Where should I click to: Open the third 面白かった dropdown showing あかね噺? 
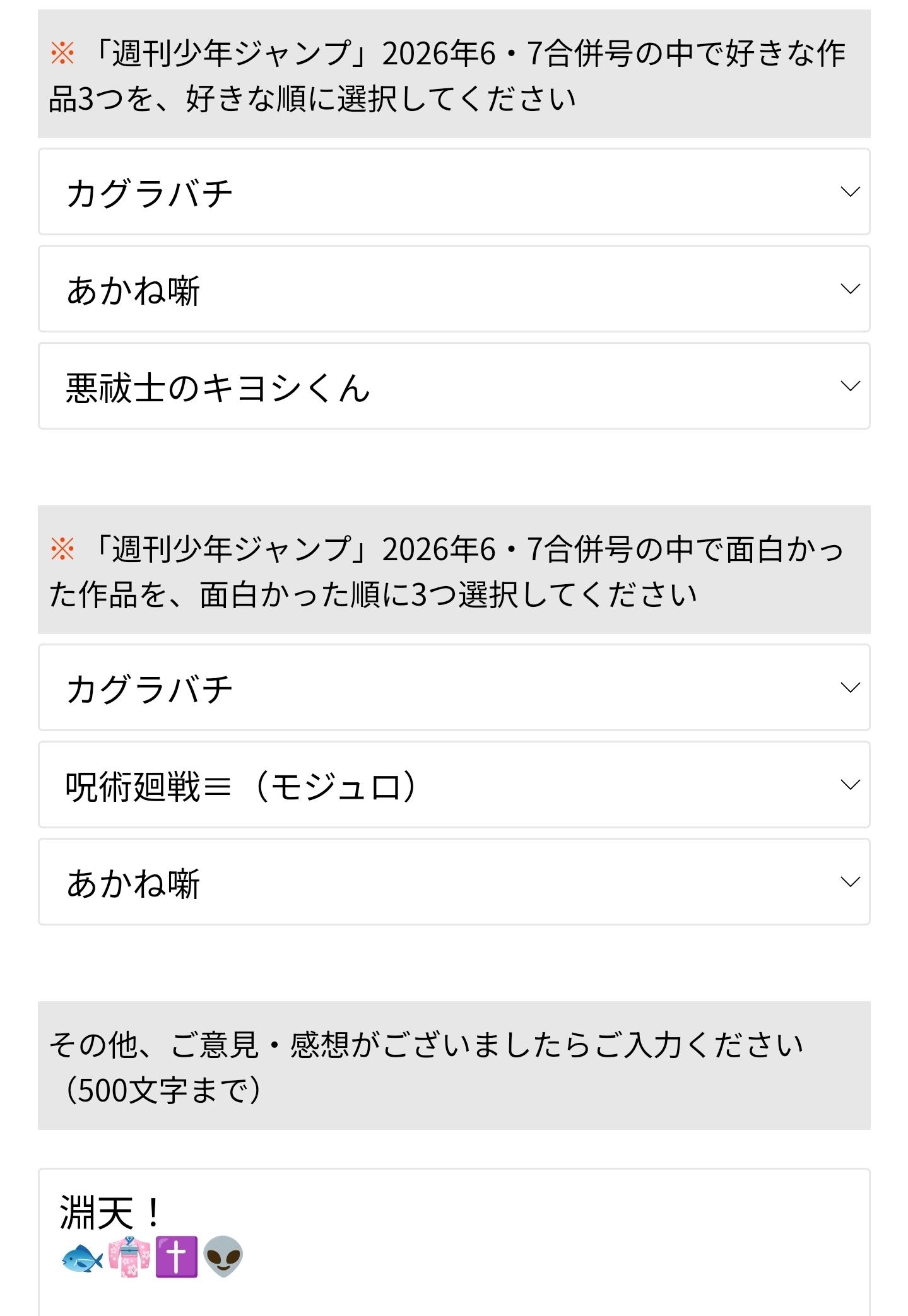click(x=454, y=882)
